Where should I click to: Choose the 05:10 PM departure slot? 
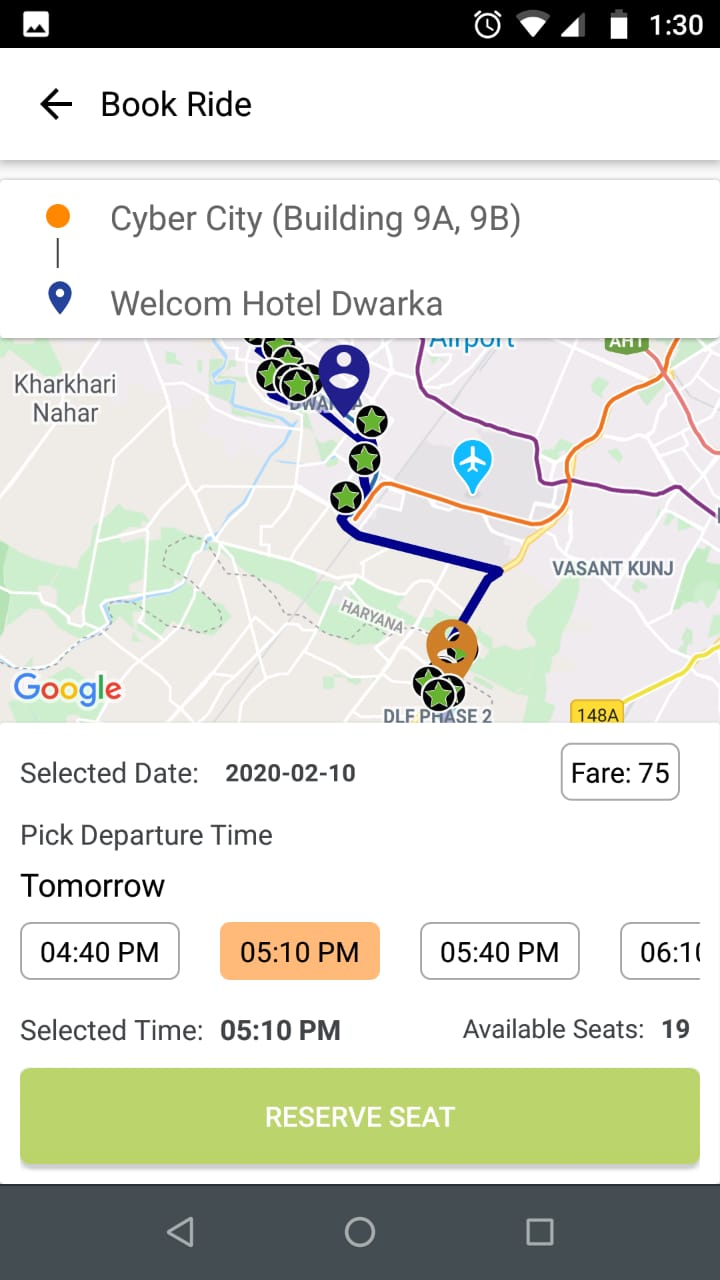(x=300, y=951)
